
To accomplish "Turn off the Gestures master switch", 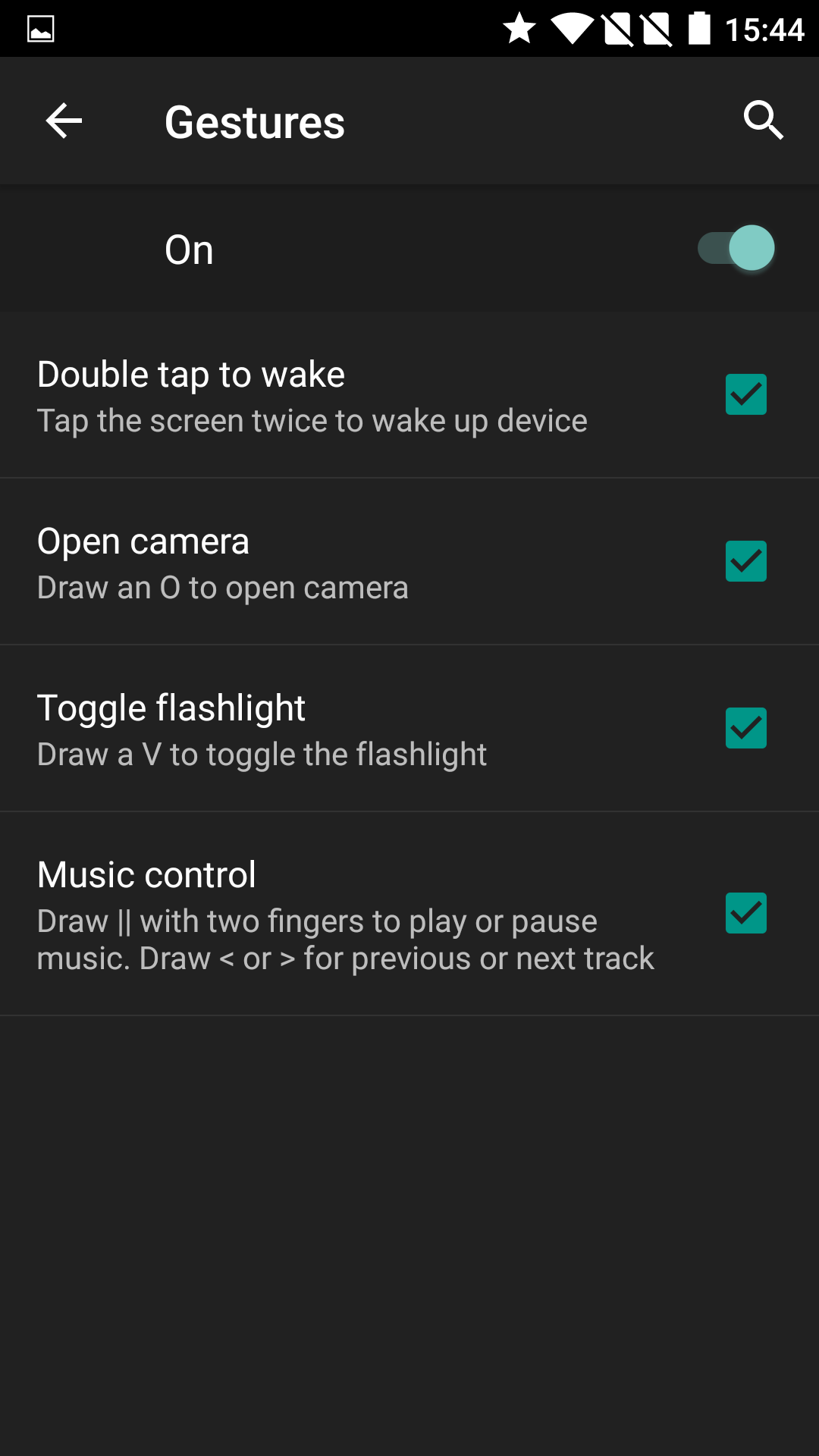I will [736, 248].
